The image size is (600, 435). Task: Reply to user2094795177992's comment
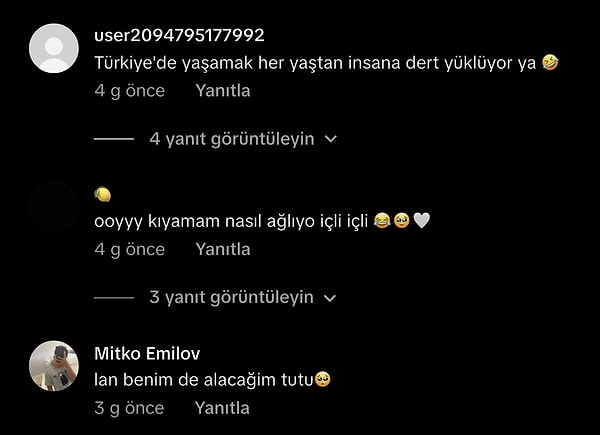coord(222,91)
